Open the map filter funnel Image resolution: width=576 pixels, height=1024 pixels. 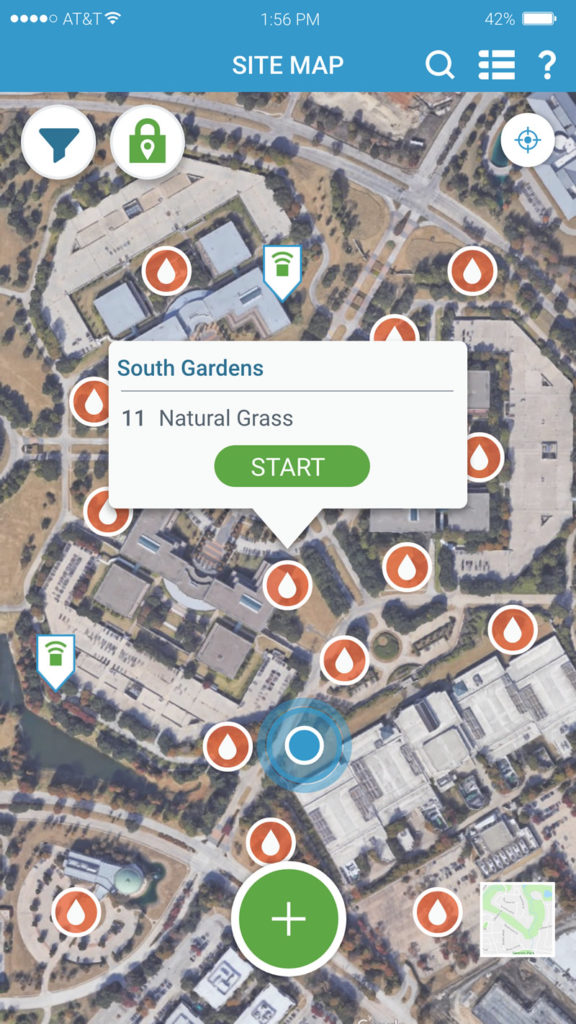59,142
